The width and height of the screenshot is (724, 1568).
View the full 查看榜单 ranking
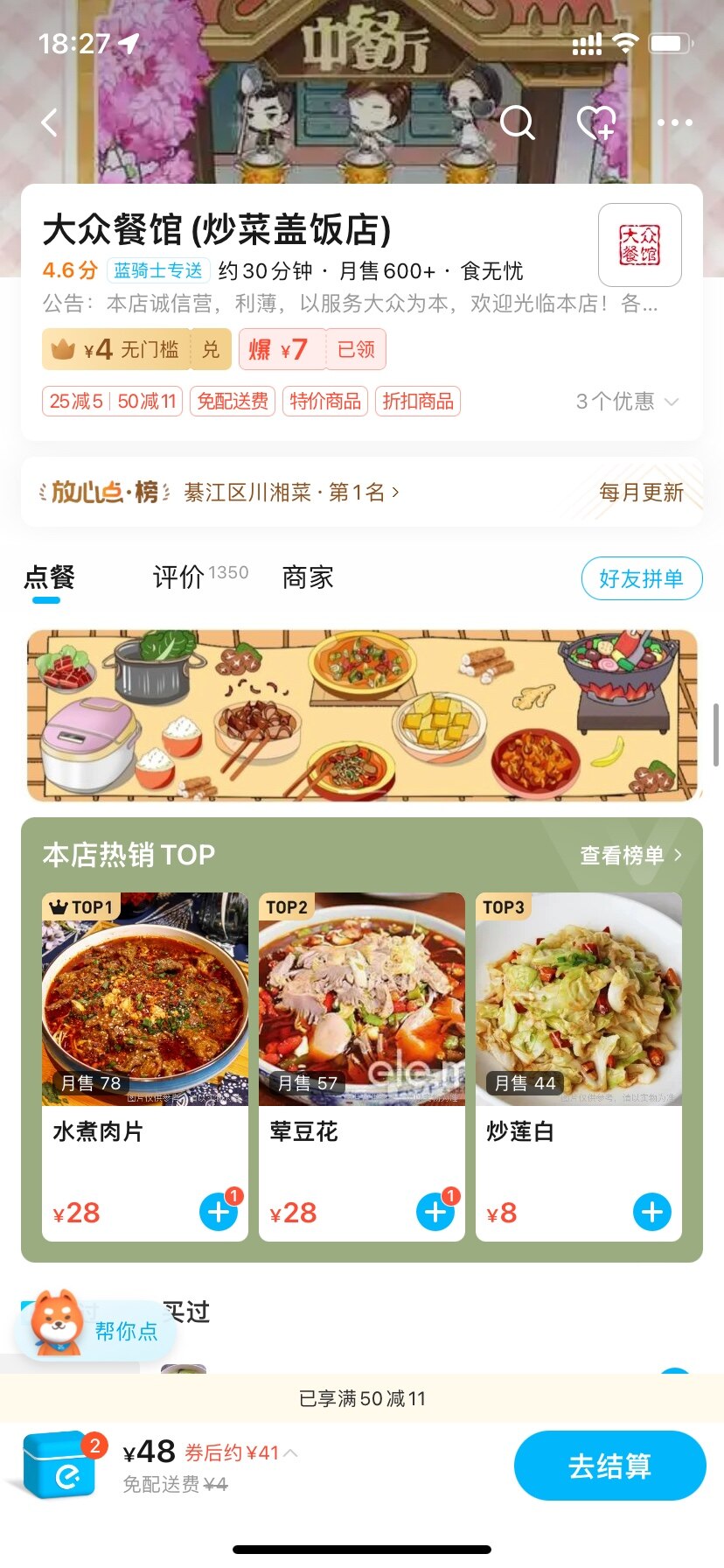(x=630, y=855)
